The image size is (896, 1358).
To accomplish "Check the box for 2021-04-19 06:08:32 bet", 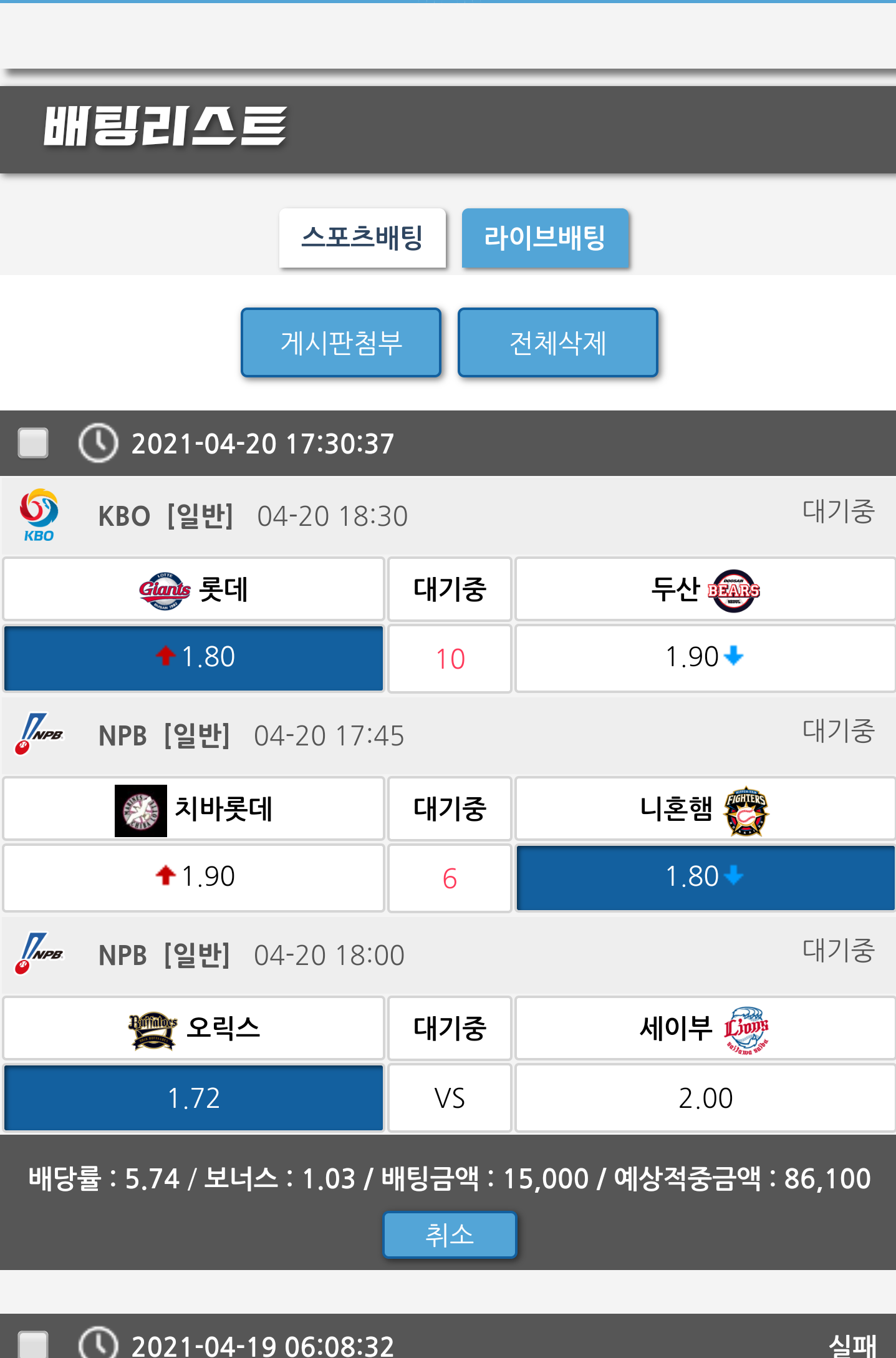I will point(34,1344).
